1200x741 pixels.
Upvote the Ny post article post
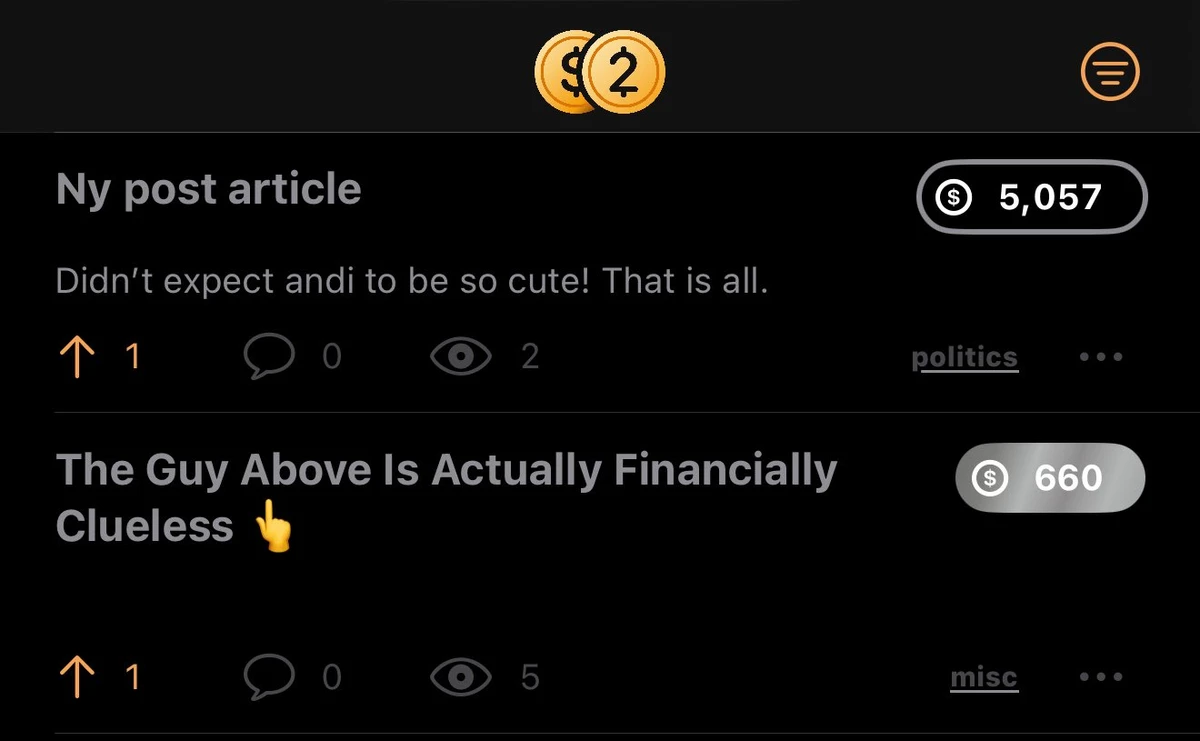[77, 357]
